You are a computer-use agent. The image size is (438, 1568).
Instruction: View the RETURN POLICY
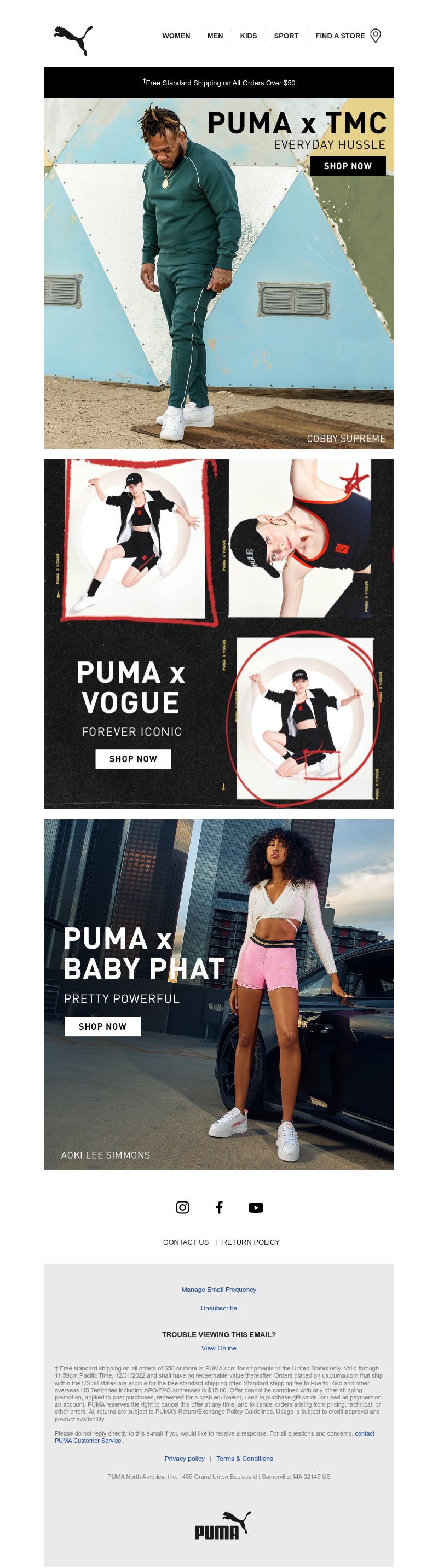coord(250,1242)
